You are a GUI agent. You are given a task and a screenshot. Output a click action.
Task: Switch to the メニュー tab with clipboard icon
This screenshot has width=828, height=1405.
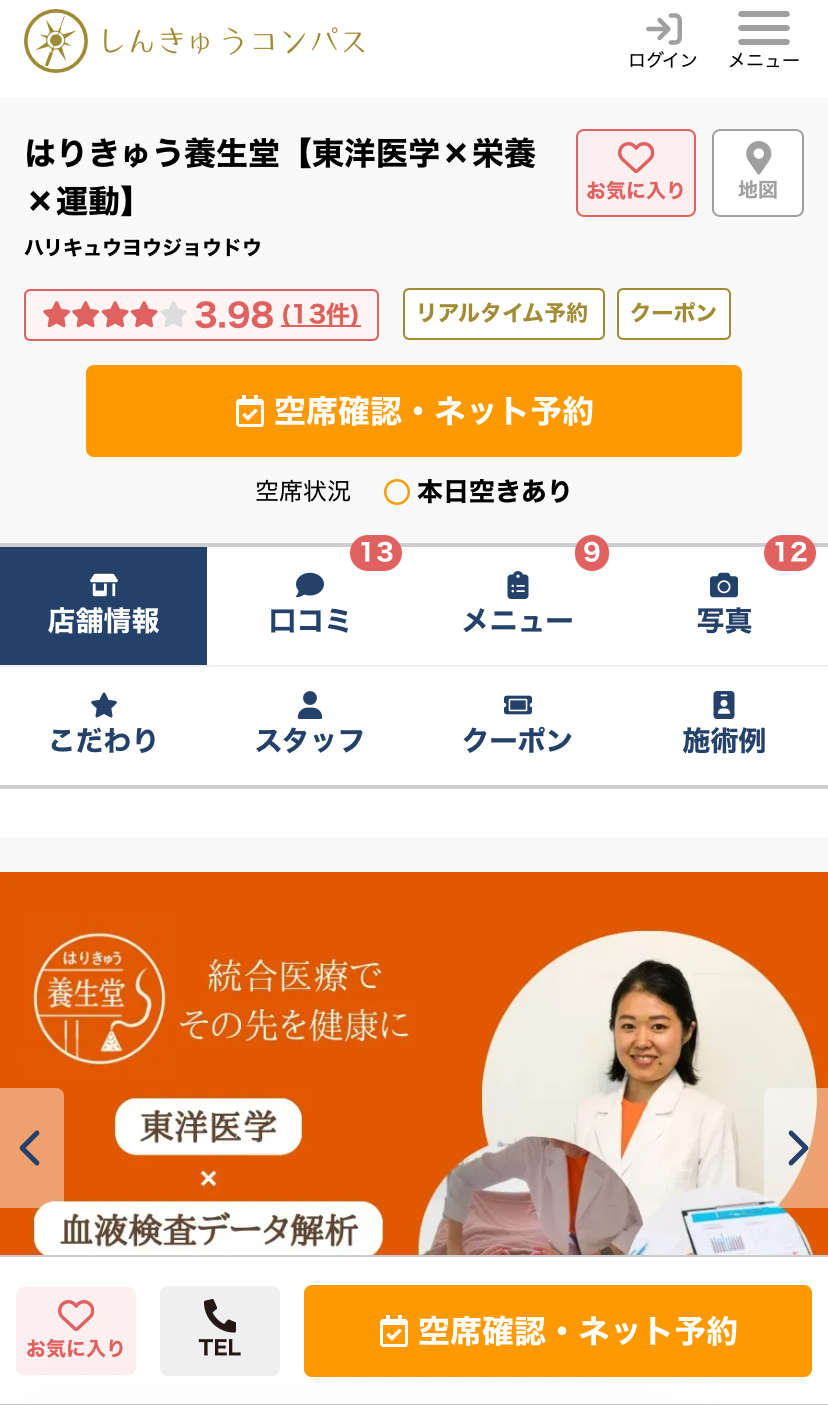517,606
